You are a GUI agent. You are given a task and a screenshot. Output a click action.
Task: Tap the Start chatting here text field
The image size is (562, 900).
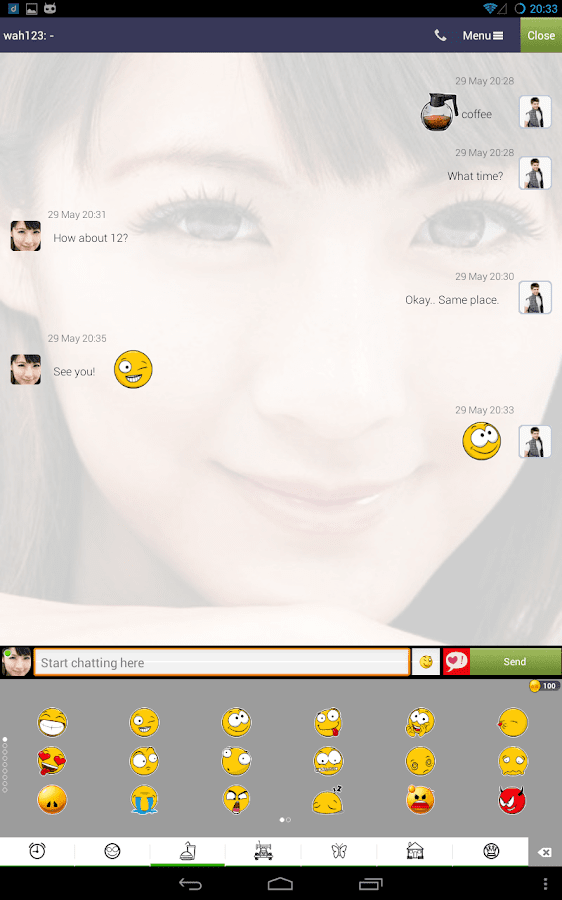pyautogui.click(x=222, y=662)
